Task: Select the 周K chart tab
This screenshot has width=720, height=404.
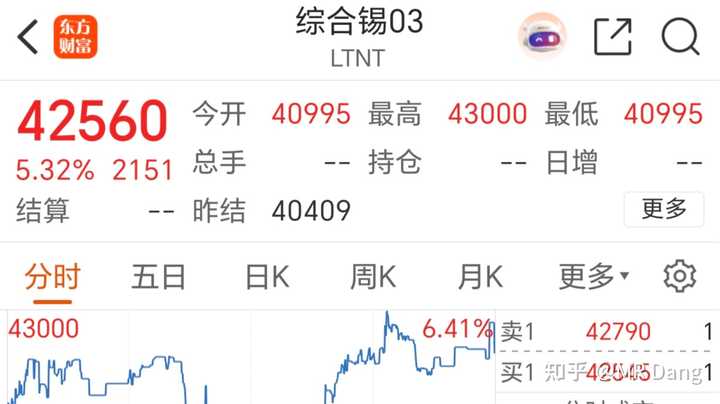Action: click(x=373, y=275)
